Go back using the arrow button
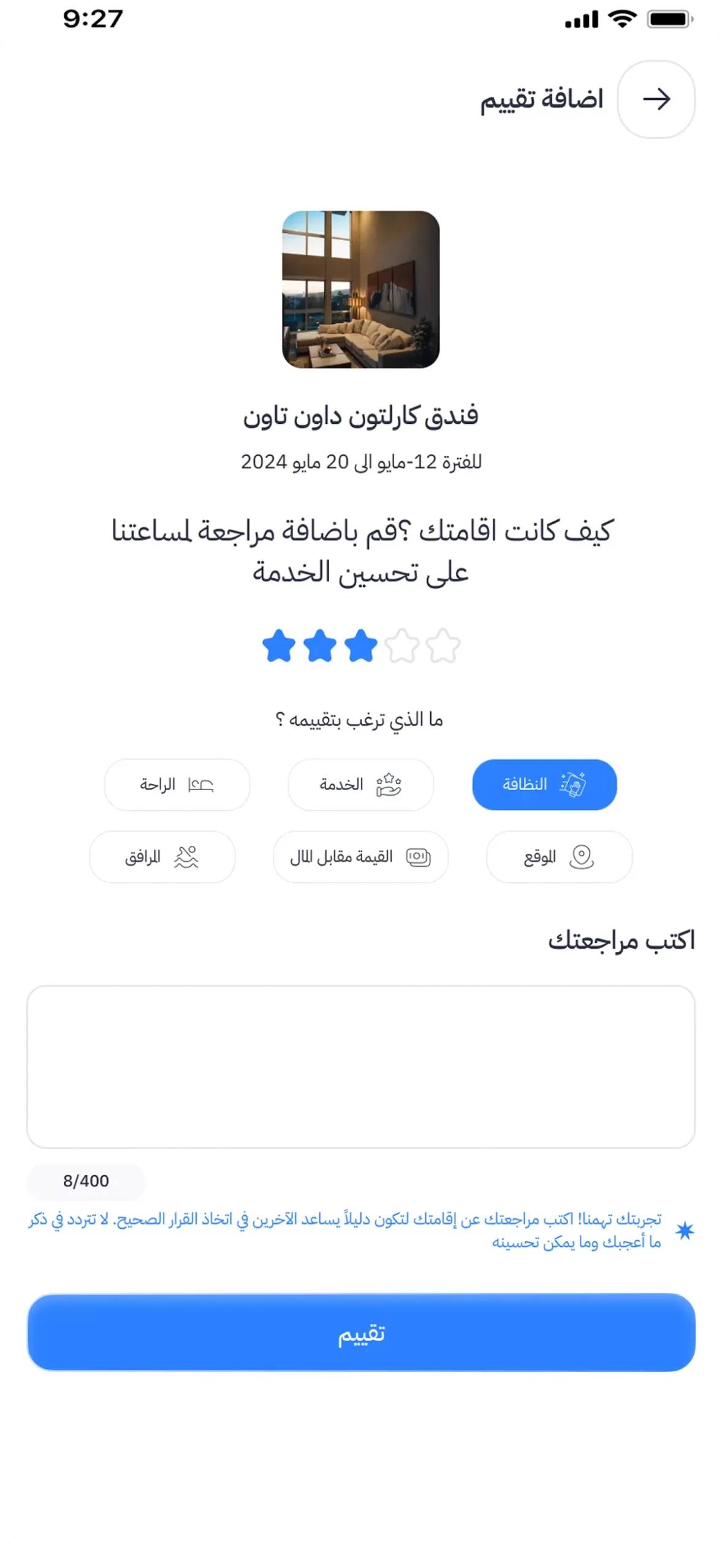722x1568 pixels. point(656,99)
